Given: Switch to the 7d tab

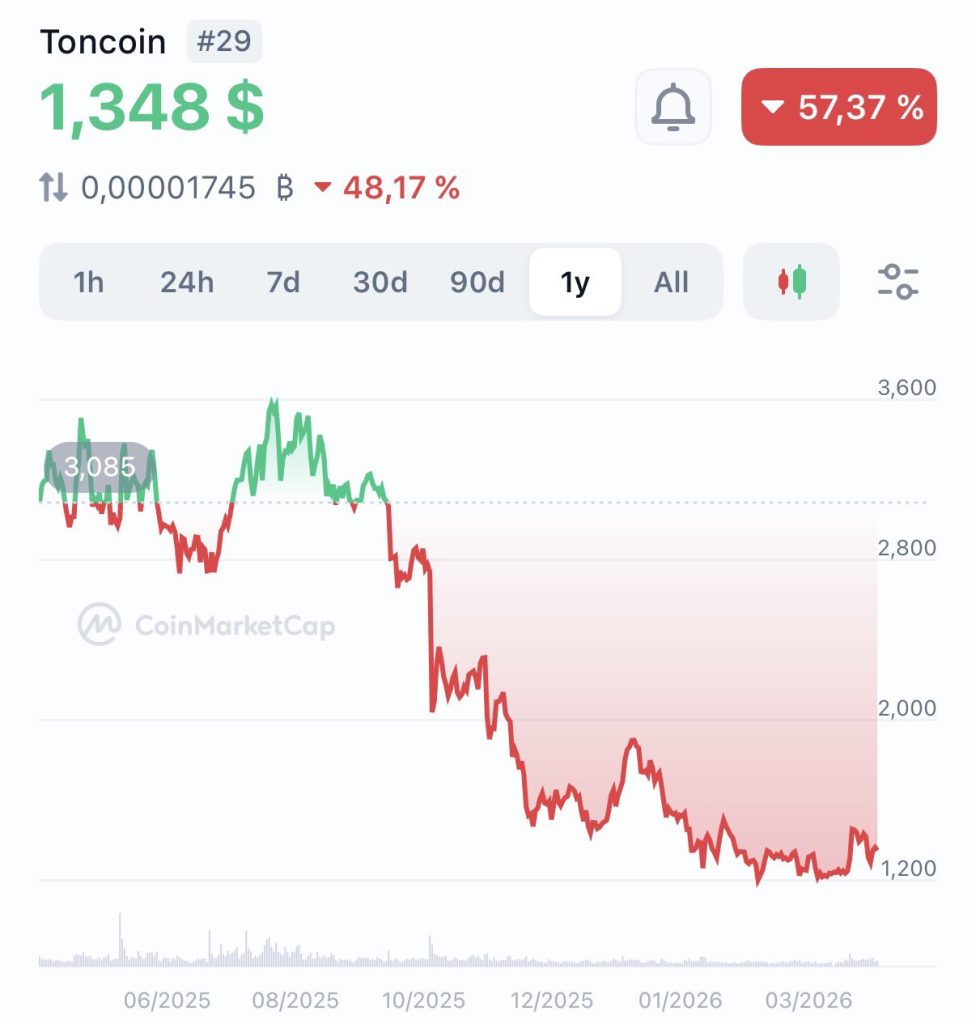Looking at the screenshot, I should click(x=283, y=283).
